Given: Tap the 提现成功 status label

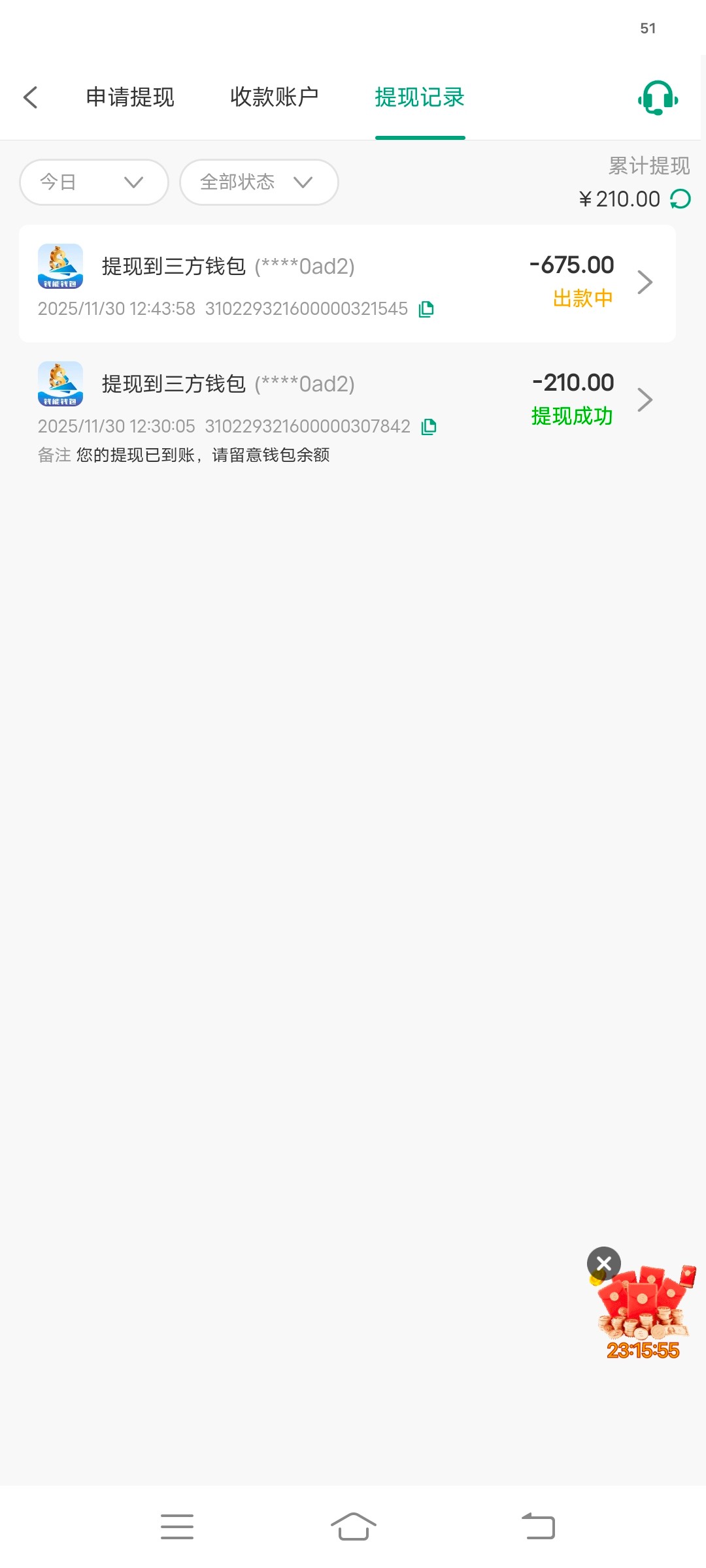Looking at the screenshot, I should click(571, 416).
